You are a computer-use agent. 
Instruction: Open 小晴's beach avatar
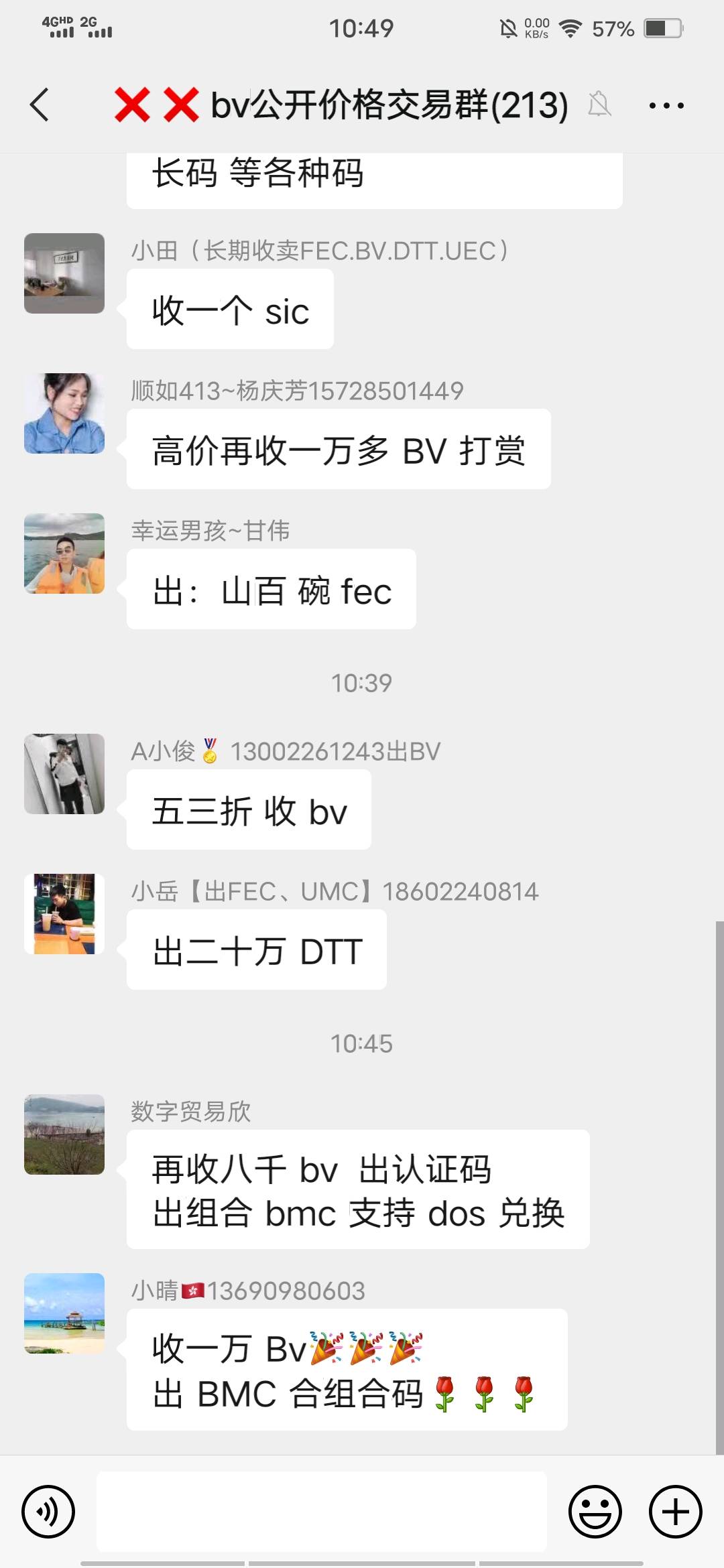pos(64,1313)
